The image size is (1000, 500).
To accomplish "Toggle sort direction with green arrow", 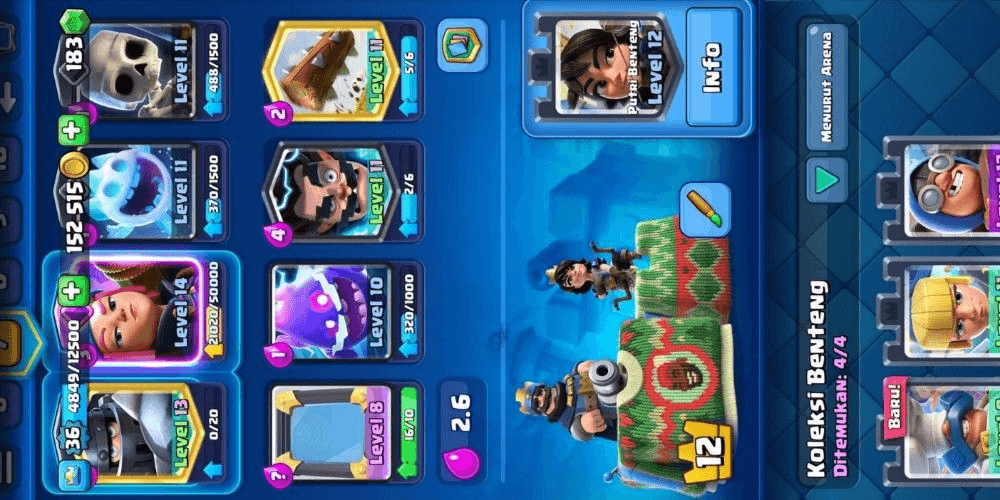I will (828, 180).
